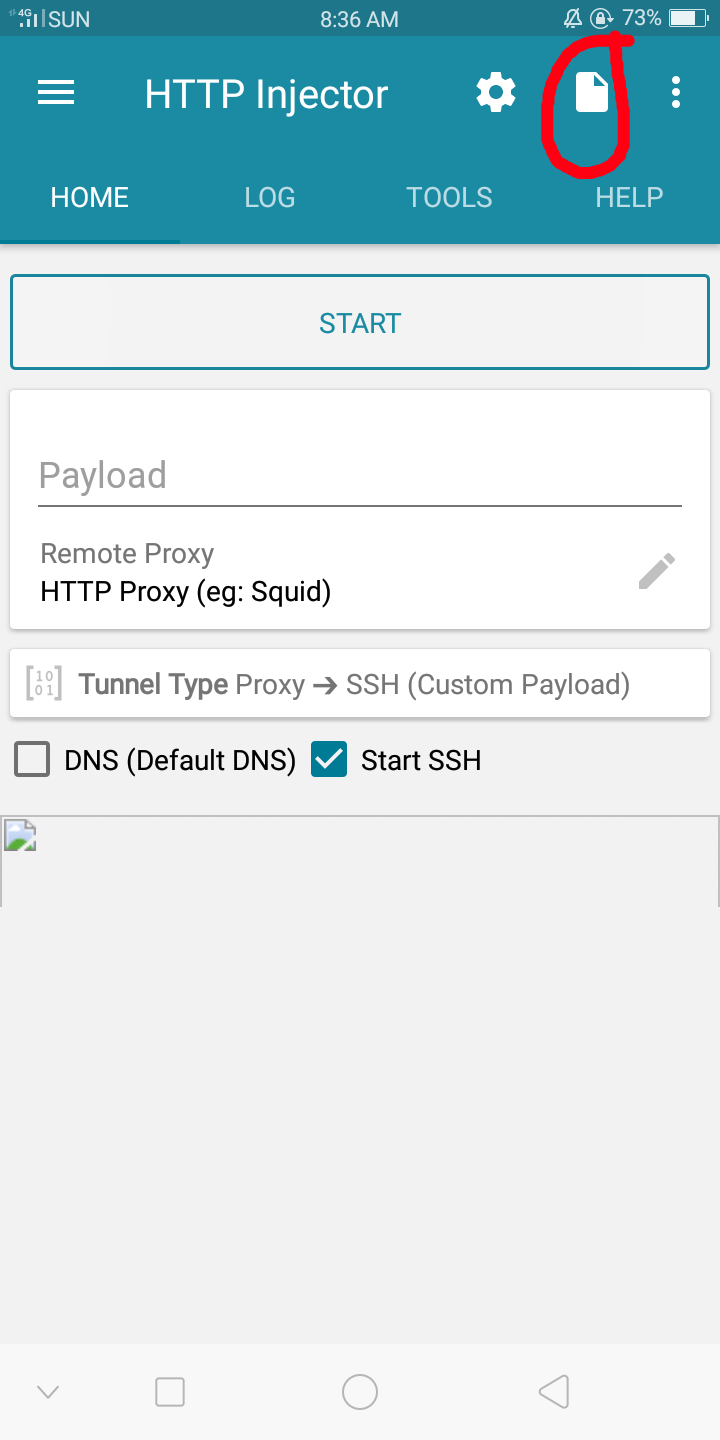Uncheck the Start SSH checkbox
The image size is (720, 1440).
click(x=329, y=760)
